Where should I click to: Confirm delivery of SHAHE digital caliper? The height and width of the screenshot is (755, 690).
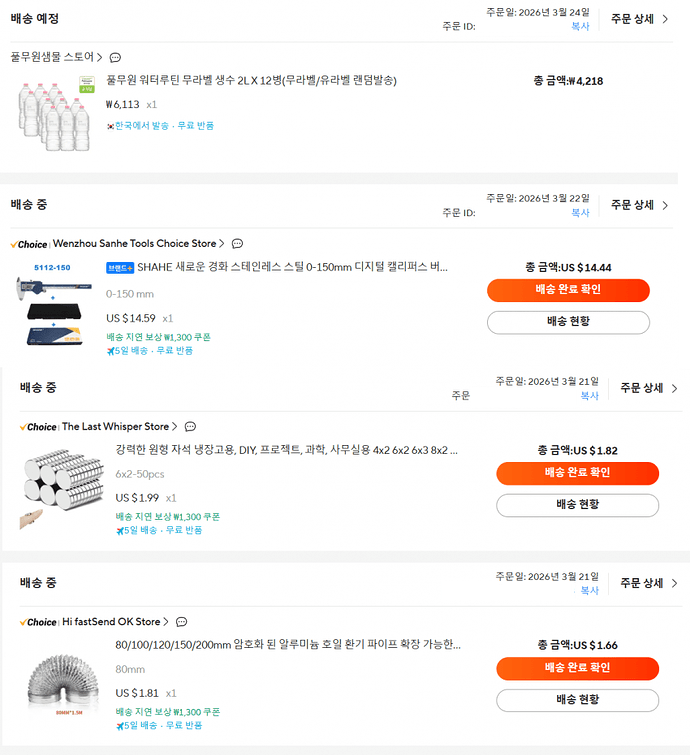568,290
